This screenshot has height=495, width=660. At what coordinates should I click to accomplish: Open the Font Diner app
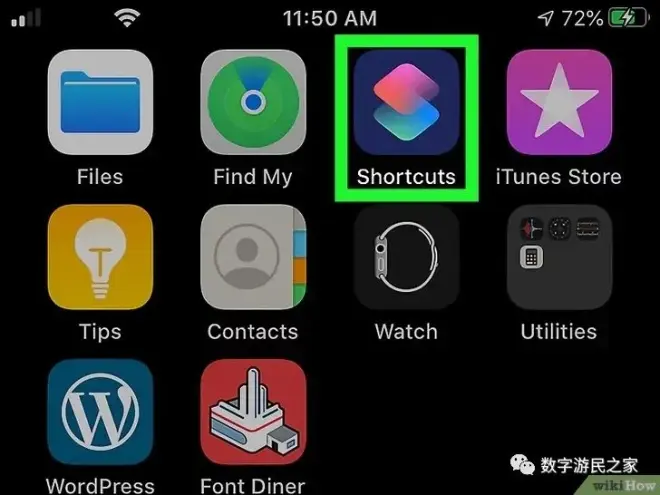(253, 412)
